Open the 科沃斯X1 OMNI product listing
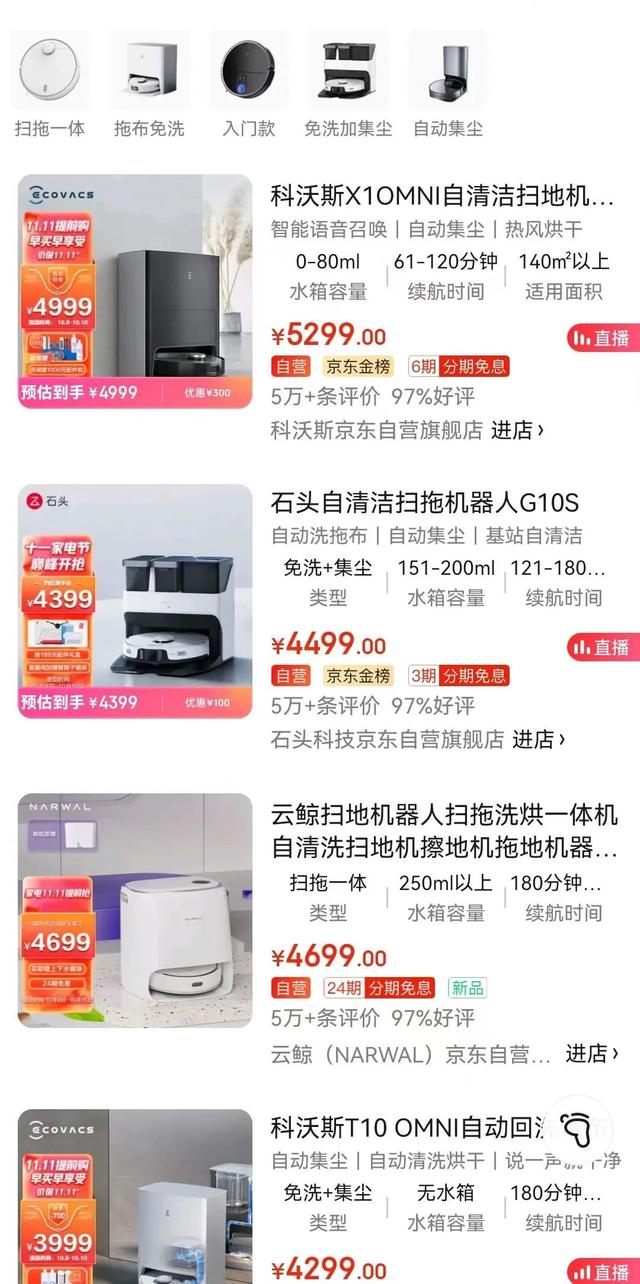 [x=442, y=195]
